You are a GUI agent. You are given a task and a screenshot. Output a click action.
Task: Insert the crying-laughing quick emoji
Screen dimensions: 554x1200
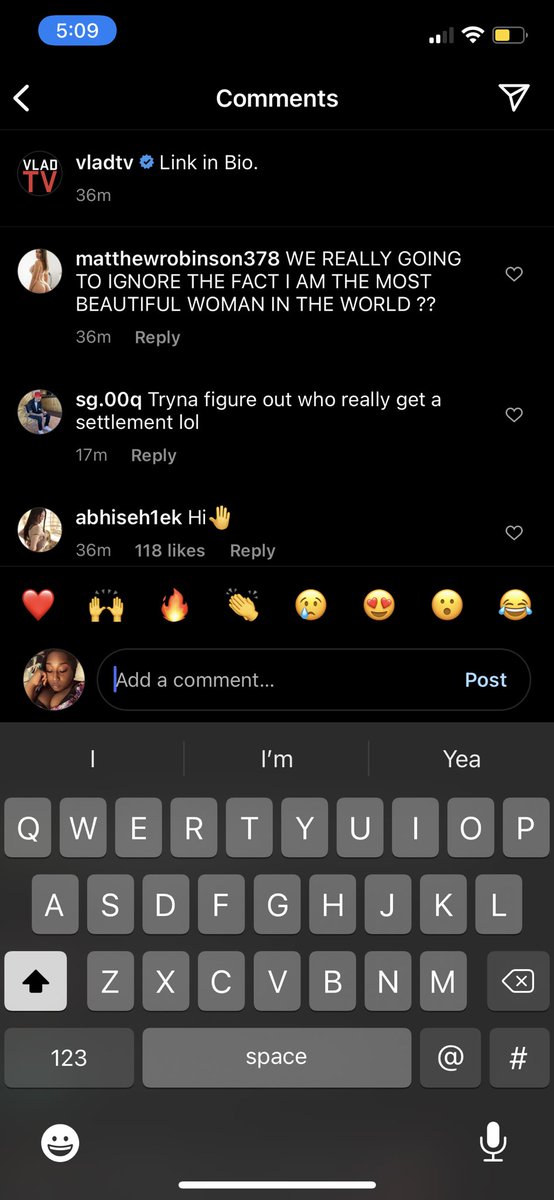pyautogui.click(x=515, y=605)
